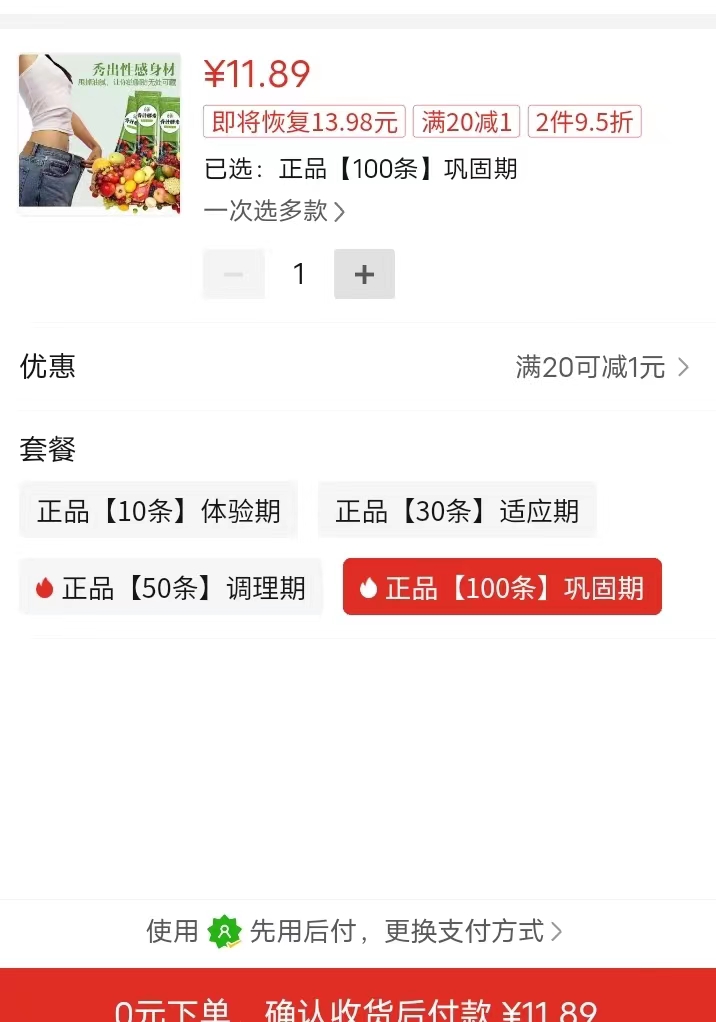Select 正品【30条】适应期 package
Screen dimensions: 716x1022
457,511
